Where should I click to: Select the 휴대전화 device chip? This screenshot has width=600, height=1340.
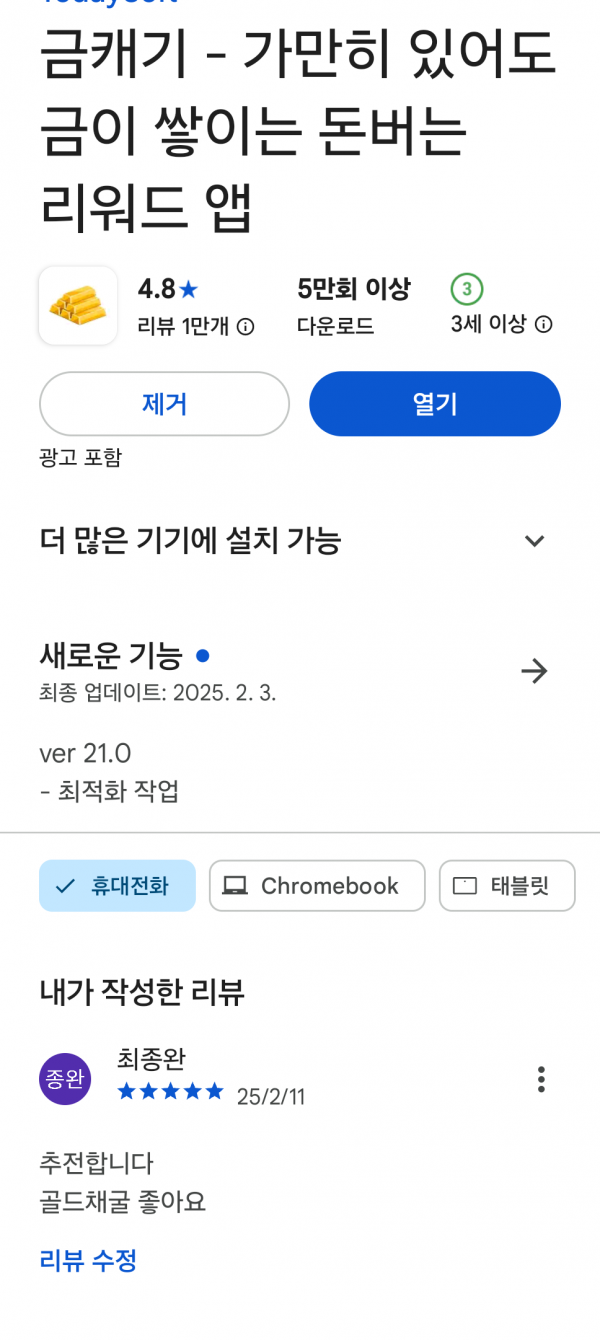tap(117, 886)
